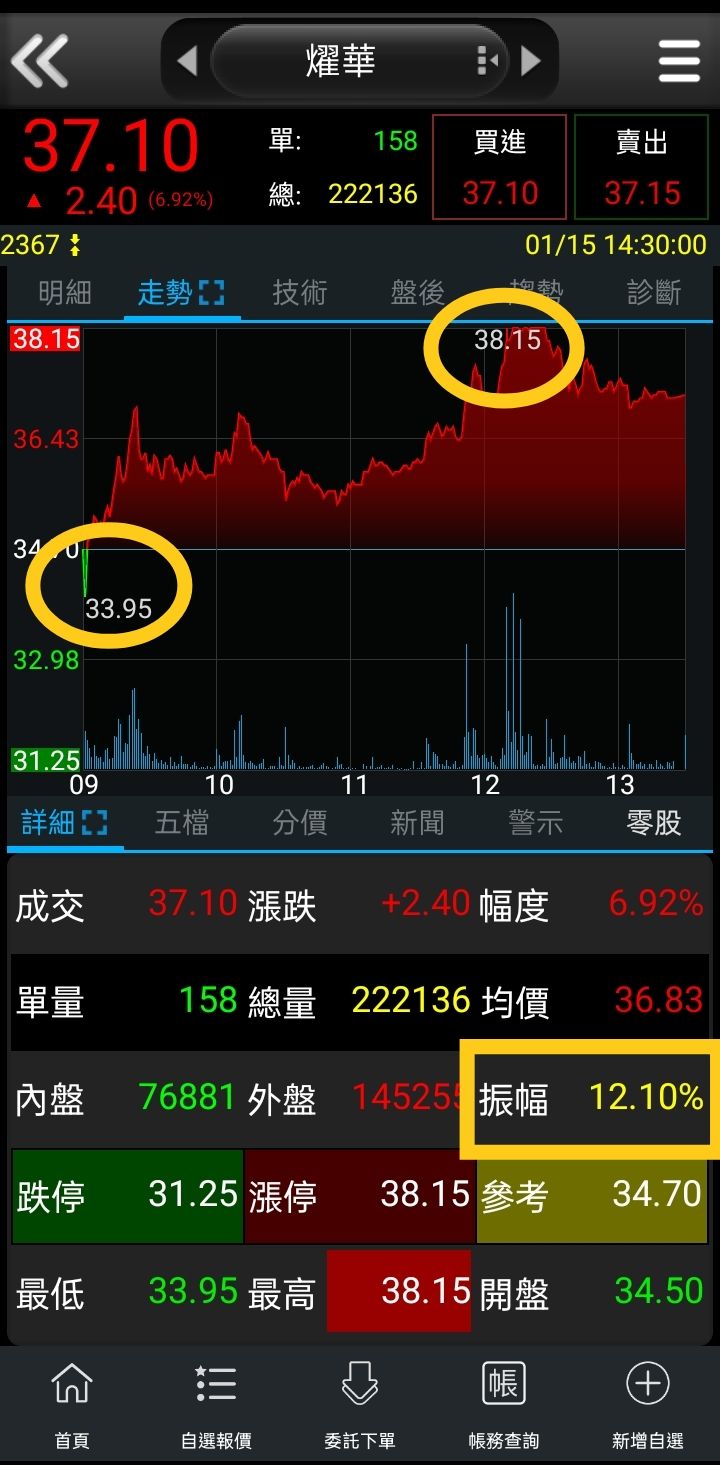Select the 技術 chart tab
This screenshot has height=1465, width=720.
(300, 293)
